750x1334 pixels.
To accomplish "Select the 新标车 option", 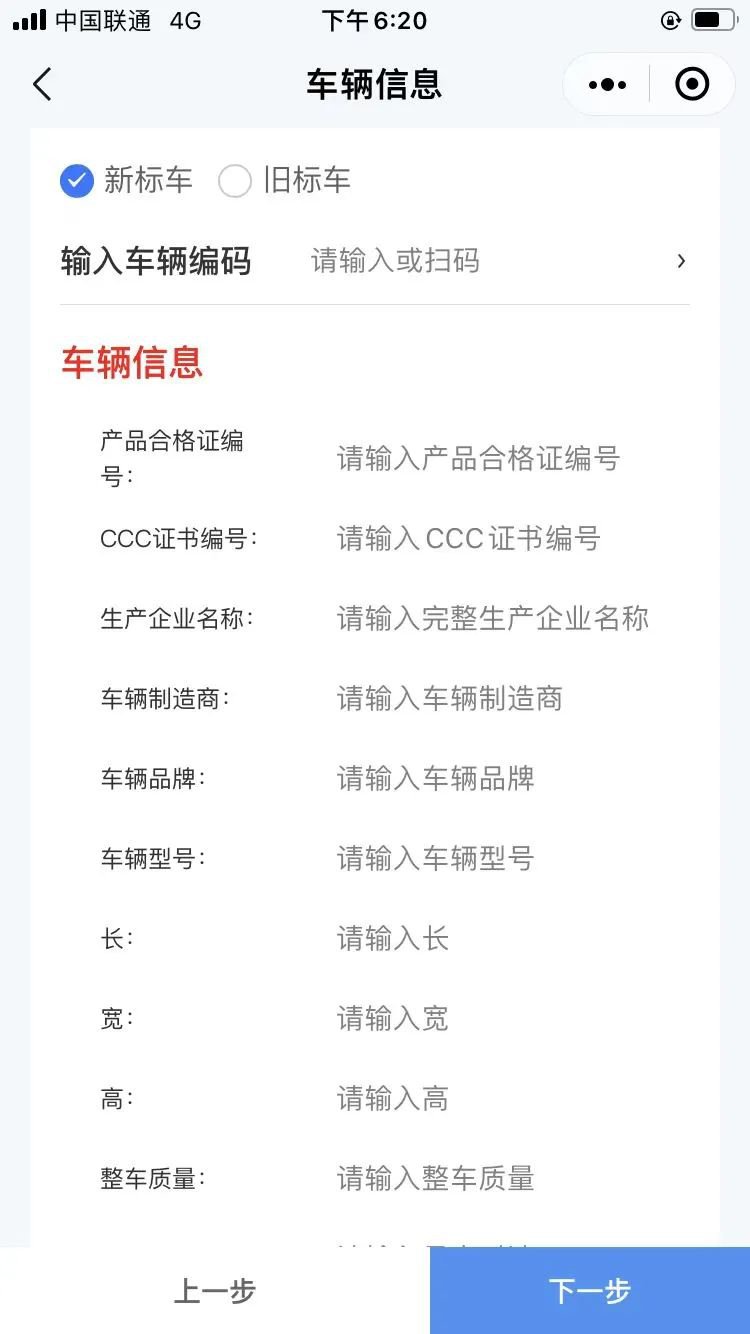I will point(126,181).
